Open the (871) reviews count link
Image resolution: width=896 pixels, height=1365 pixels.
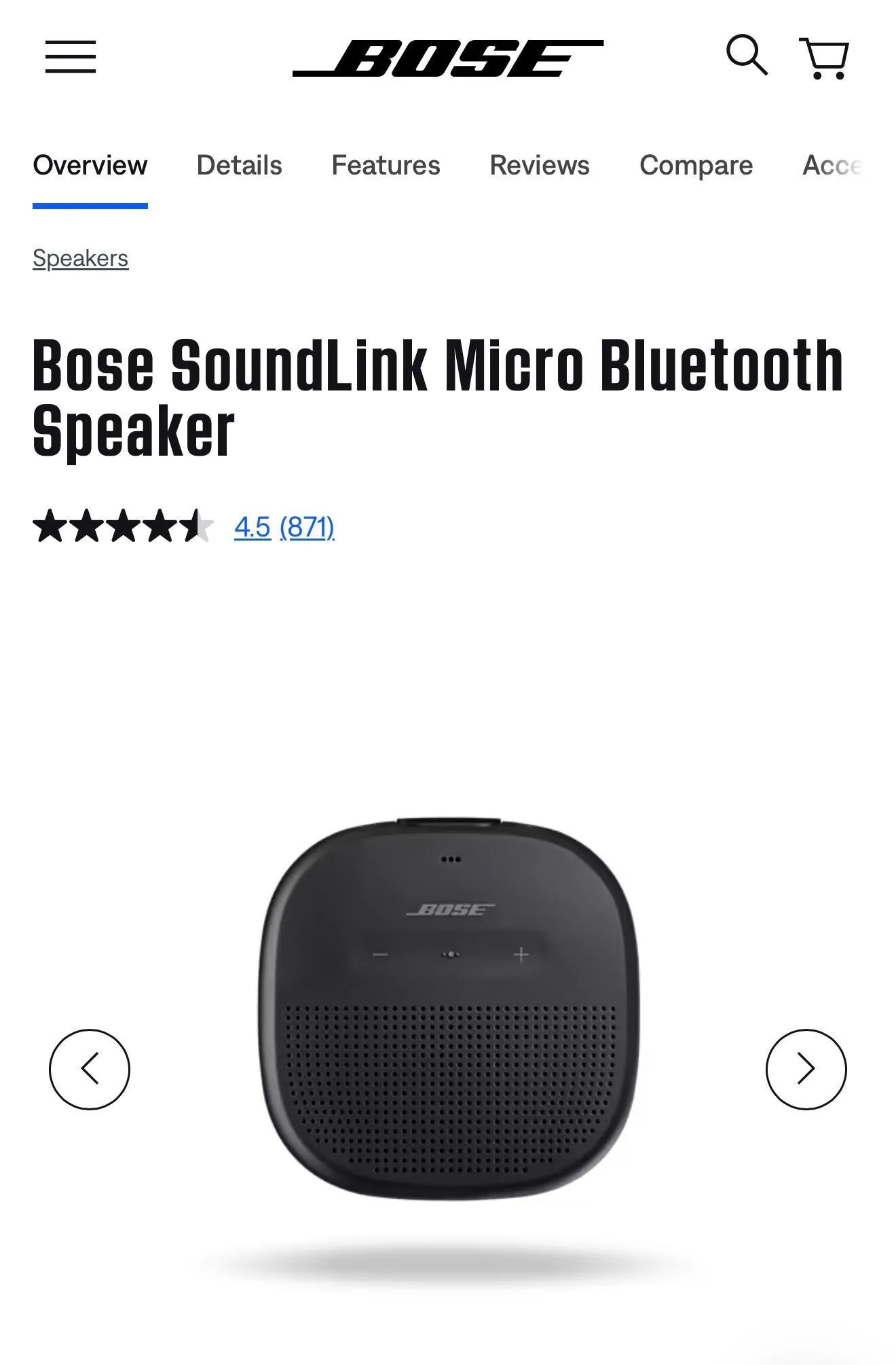tap(307, 527)
